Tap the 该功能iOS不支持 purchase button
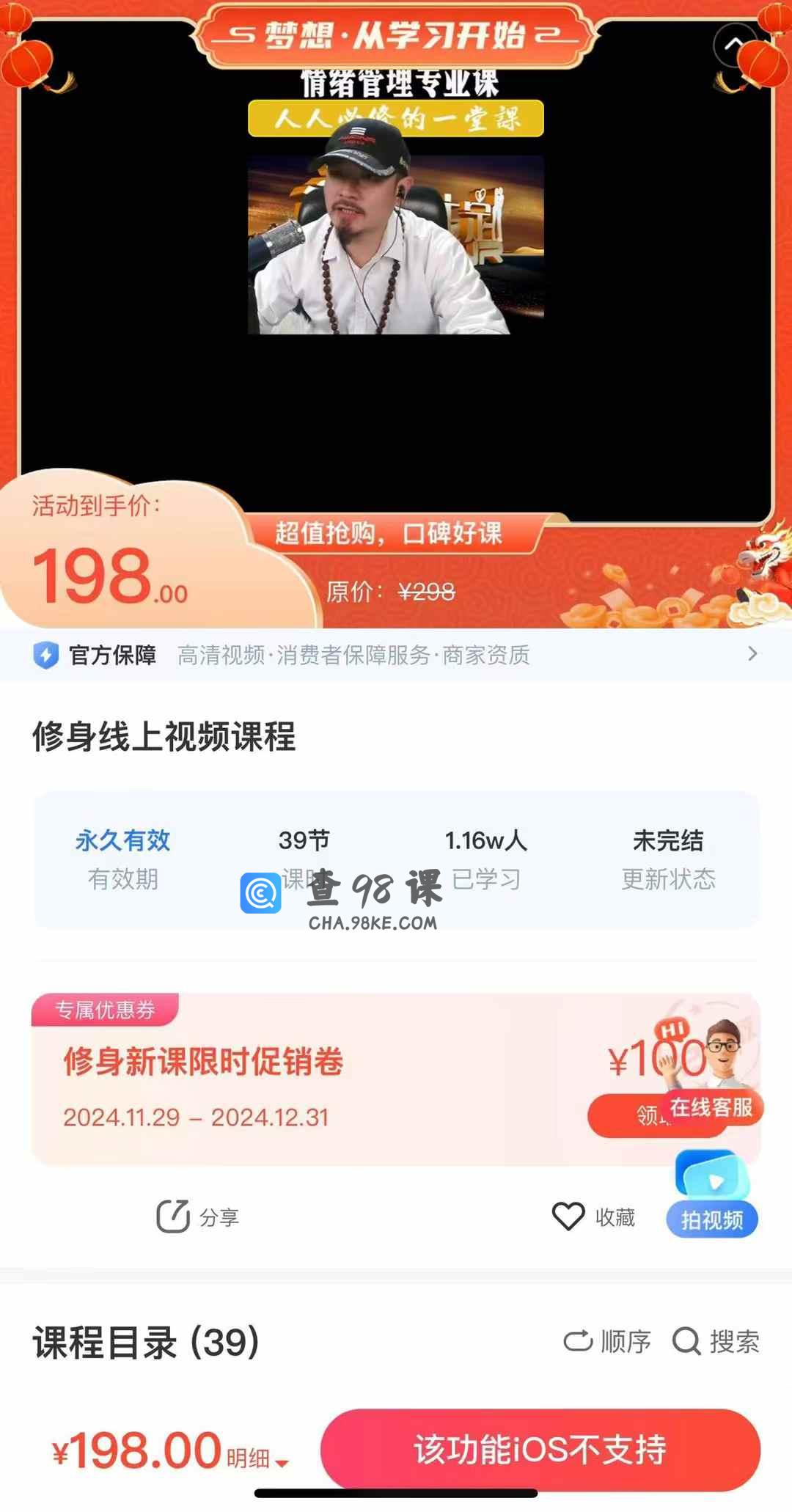The width and height of the screenshot is (792, 1512). [540, 1450]
